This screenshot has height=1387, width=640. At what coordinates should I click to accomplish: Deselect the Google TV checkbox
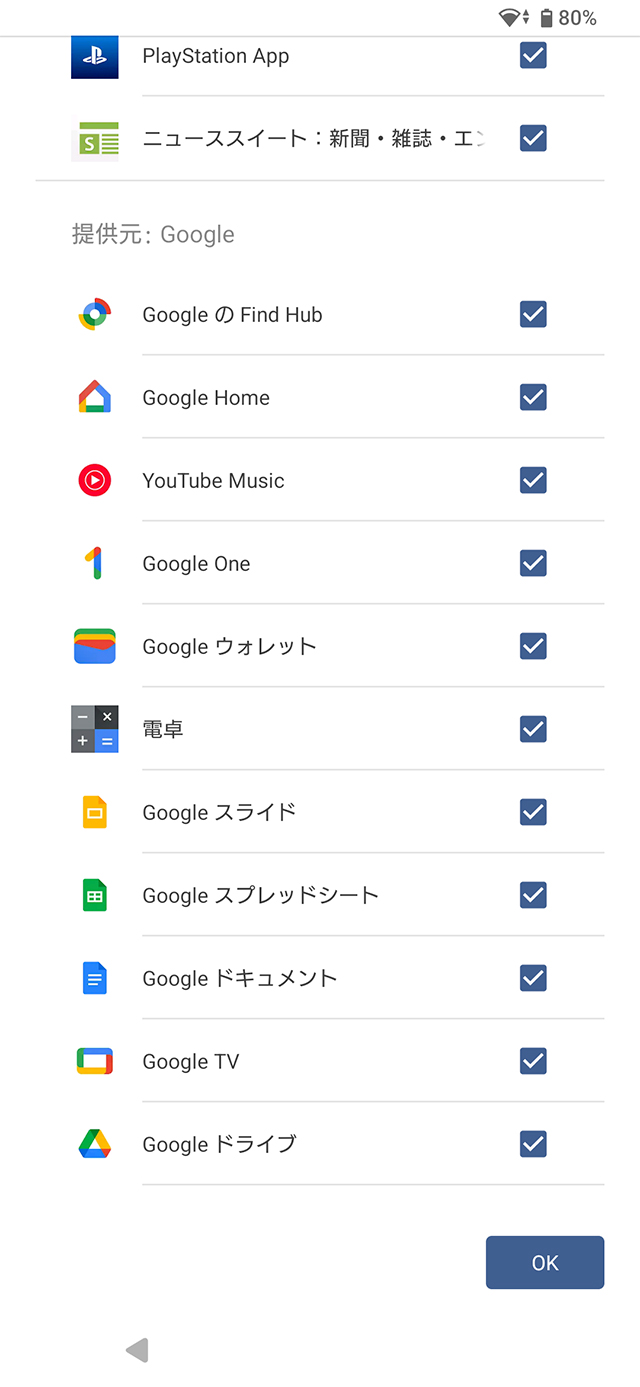coord(533,1061)
